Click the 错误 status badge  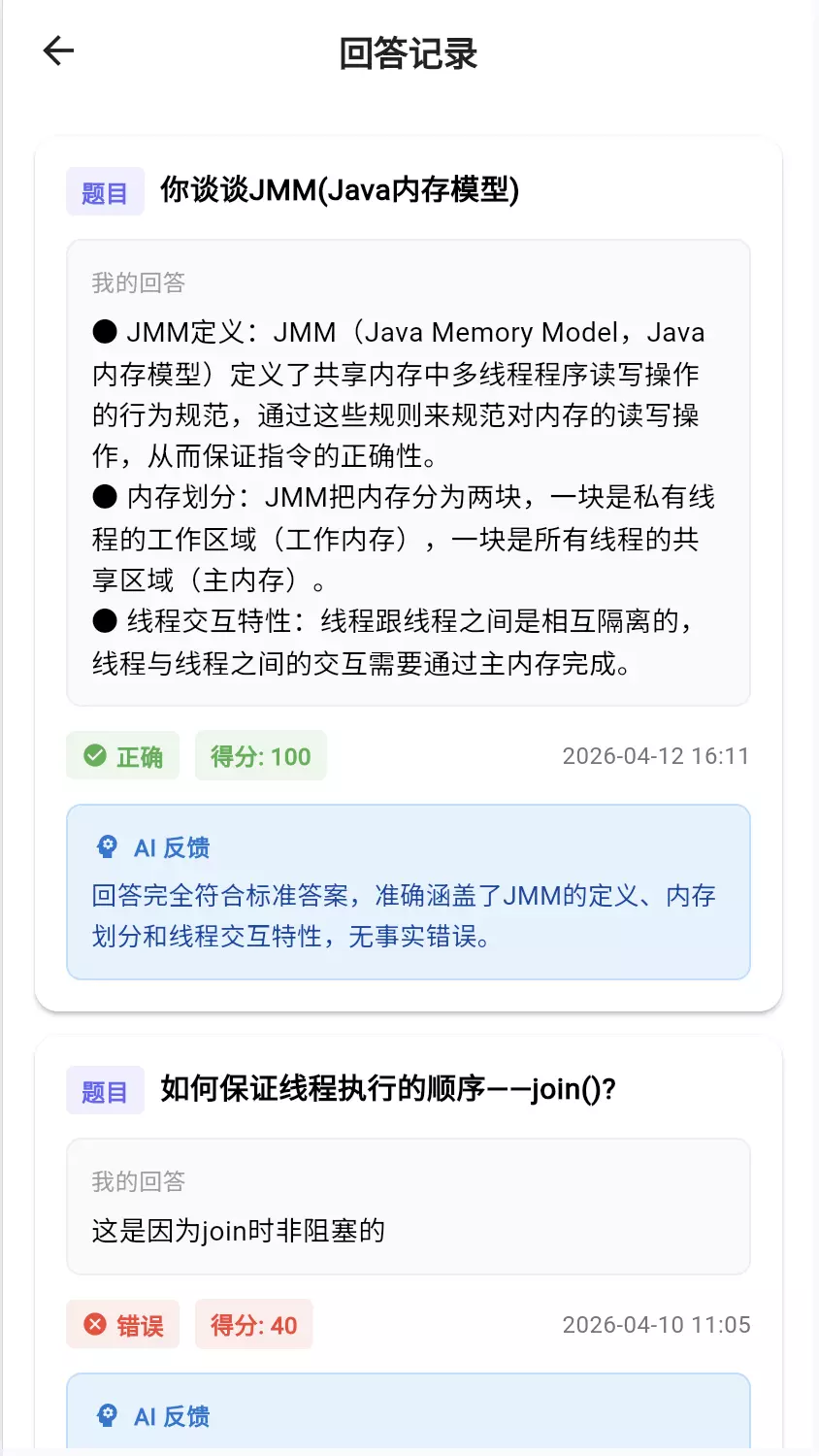[123, 1324]
